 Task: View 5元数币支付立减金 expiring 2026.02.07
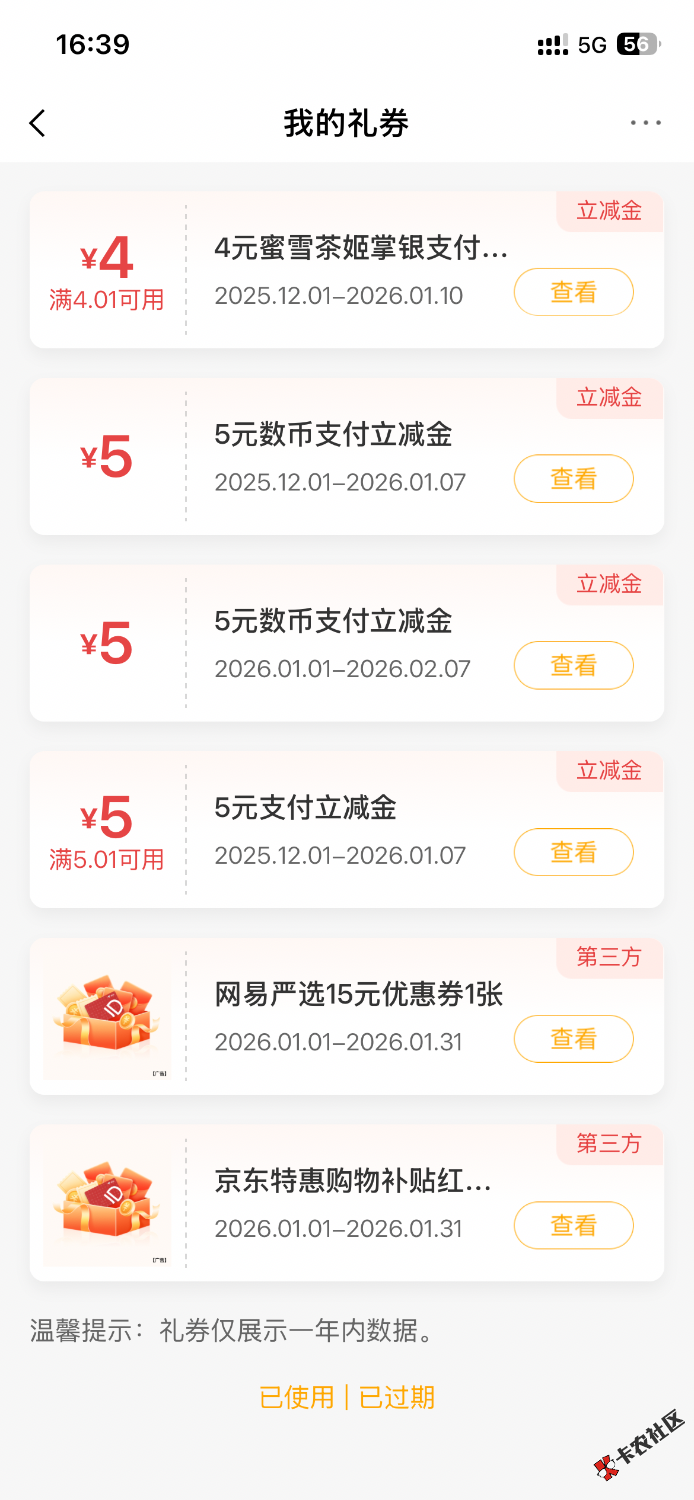click(573, 665)
